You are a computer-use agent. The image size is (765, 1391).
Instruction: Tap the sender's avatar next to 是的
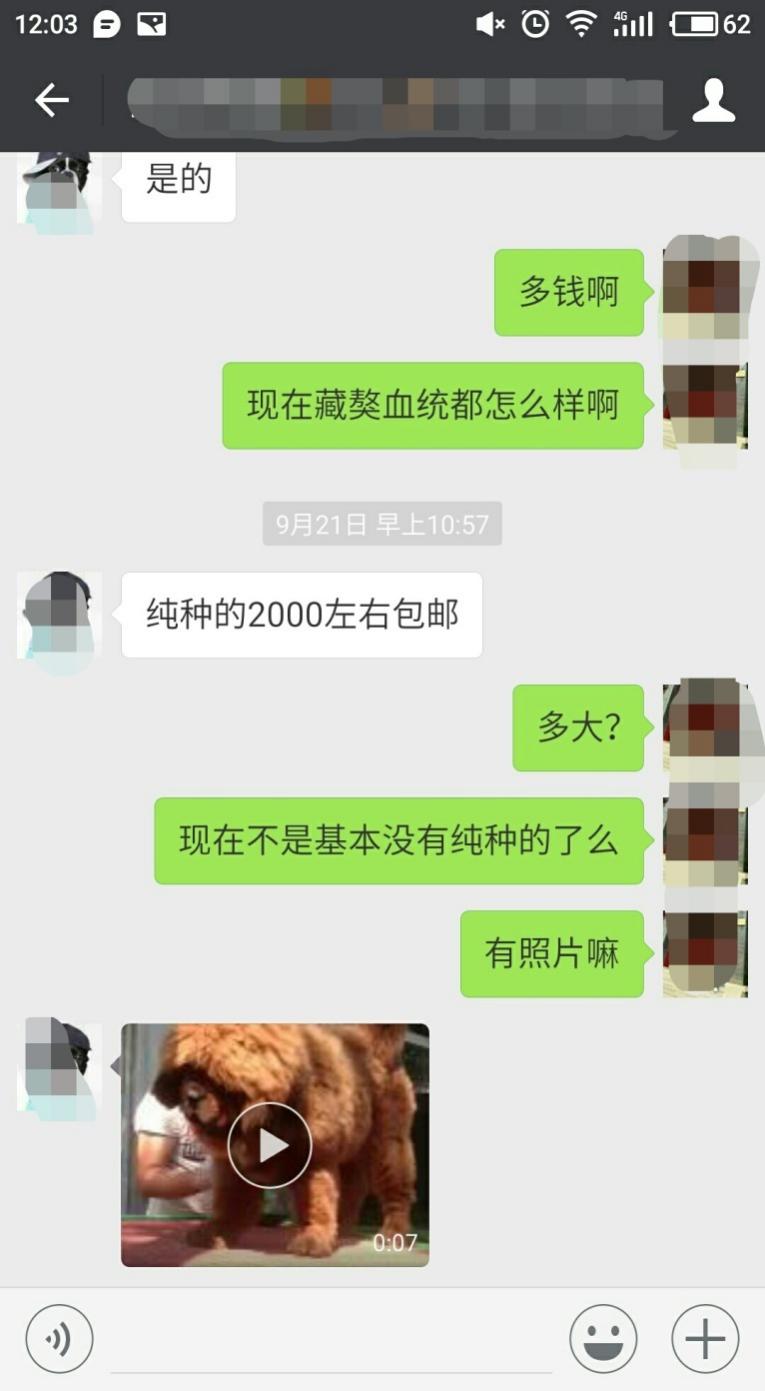(58, 185)
